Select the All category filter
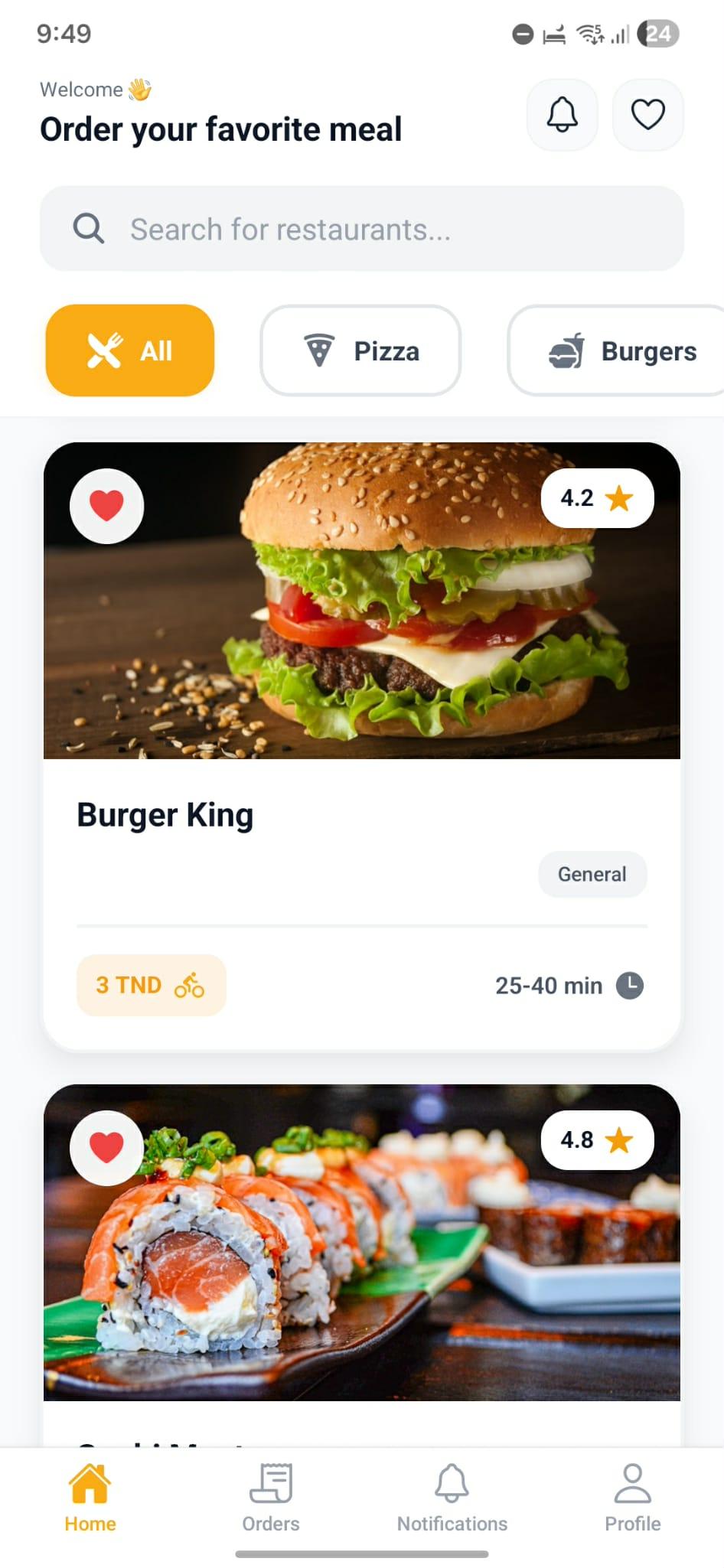 [x=129, y=350]
